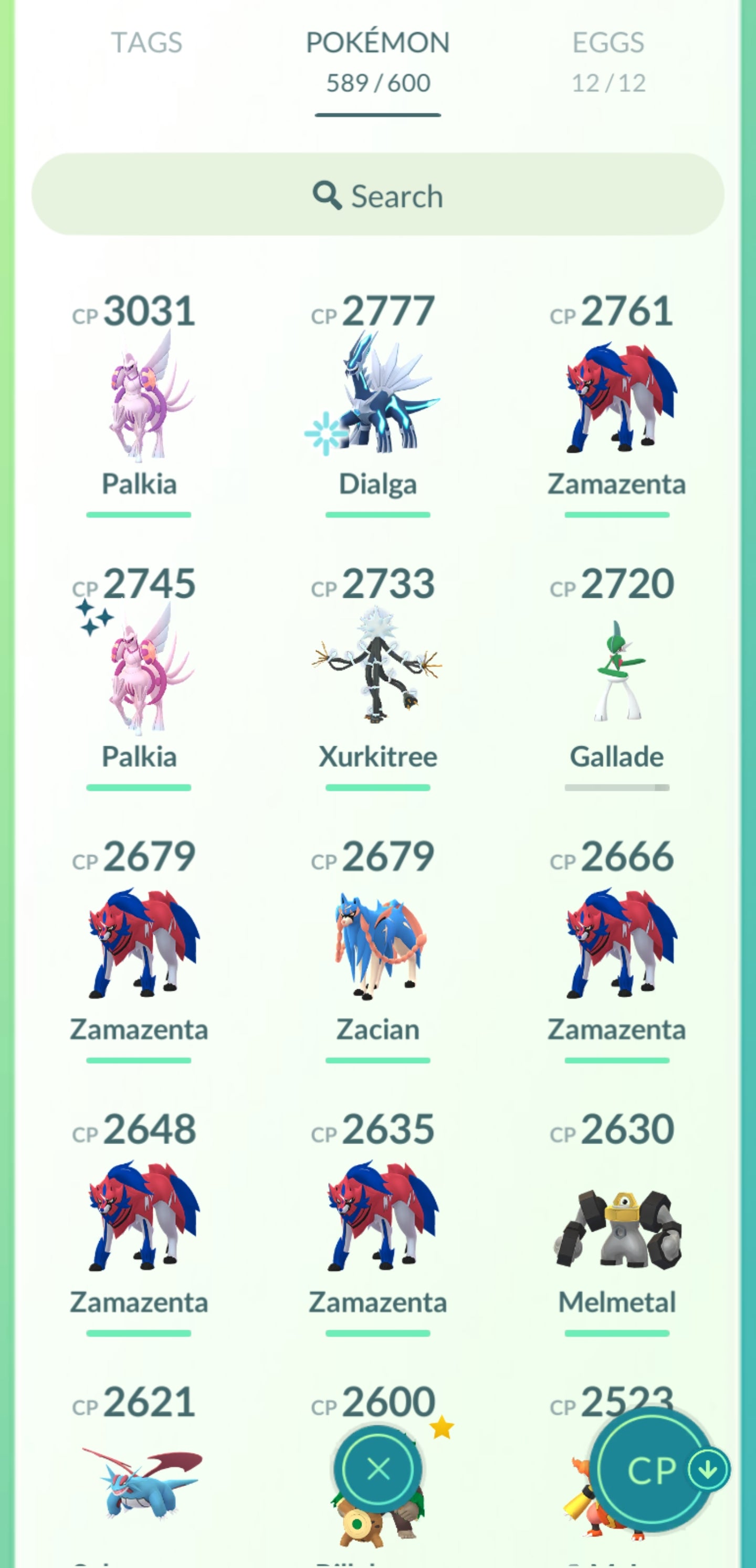This screenshot has height=1568, width=756.
Task: Switch to the Tags tab
Action: (x=146, y=43)
